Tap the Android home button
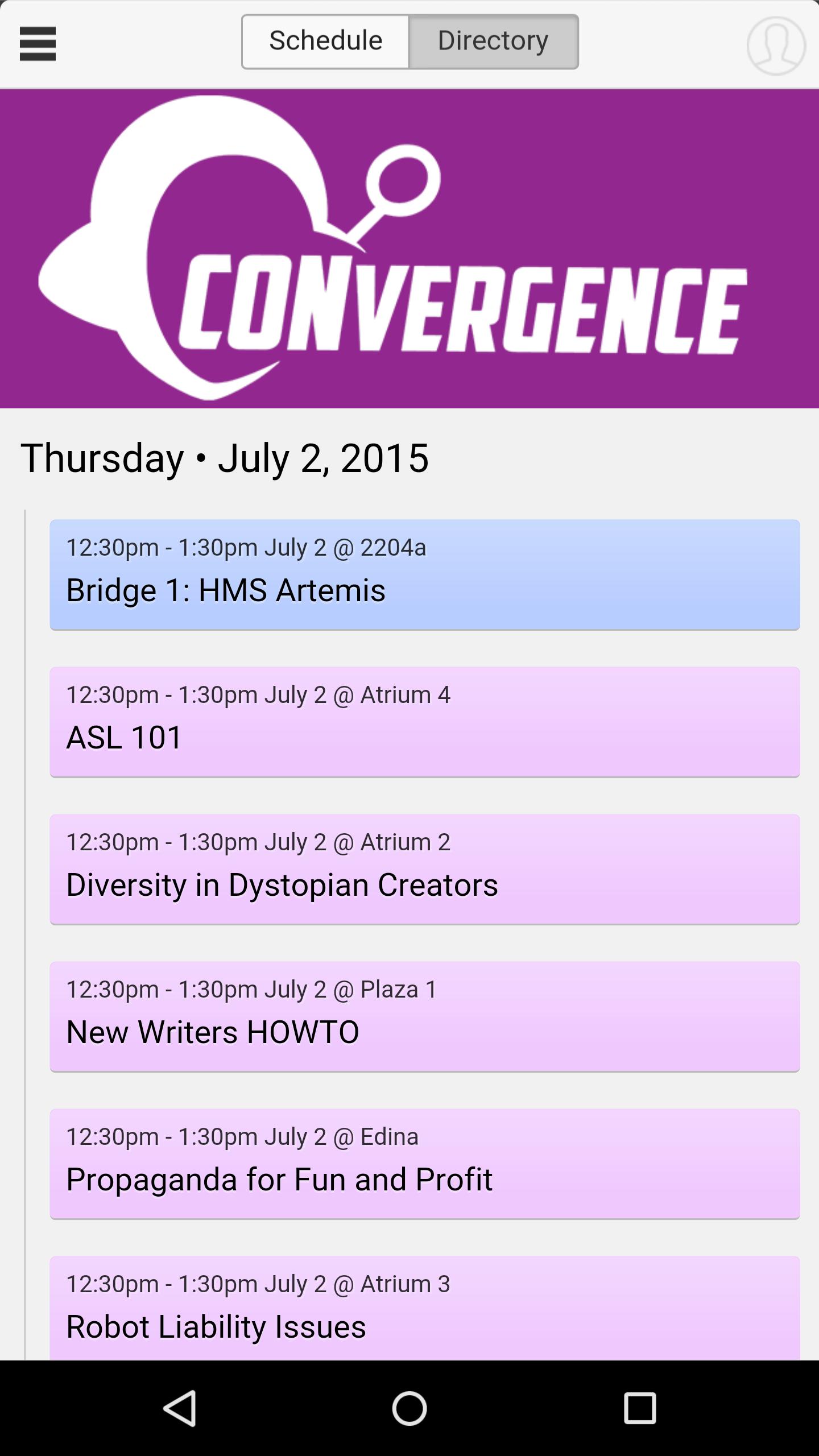819x1456 pixels. [409, 1408]
